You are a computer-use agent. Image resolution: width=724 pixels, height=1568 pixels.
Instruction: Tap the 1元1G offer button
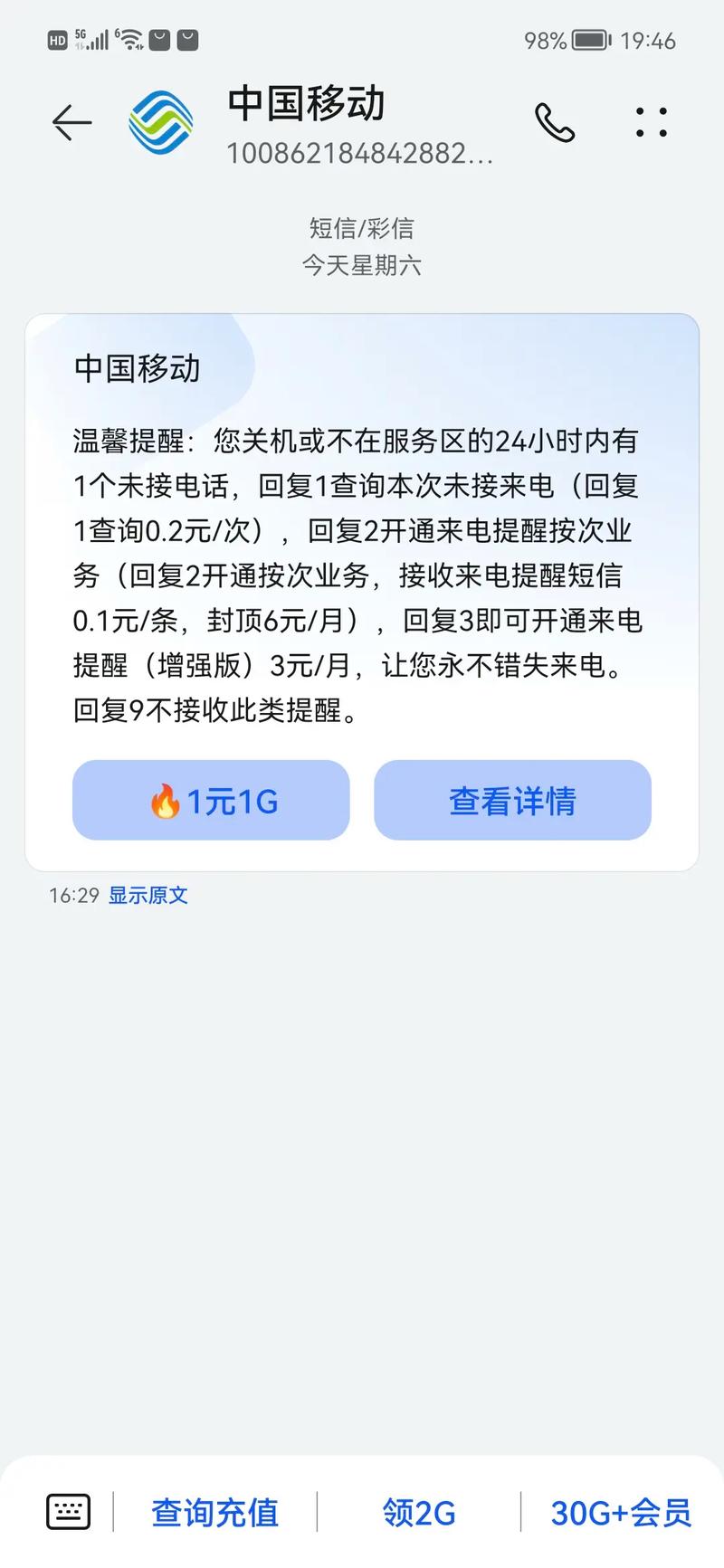(x=211, y=801)
